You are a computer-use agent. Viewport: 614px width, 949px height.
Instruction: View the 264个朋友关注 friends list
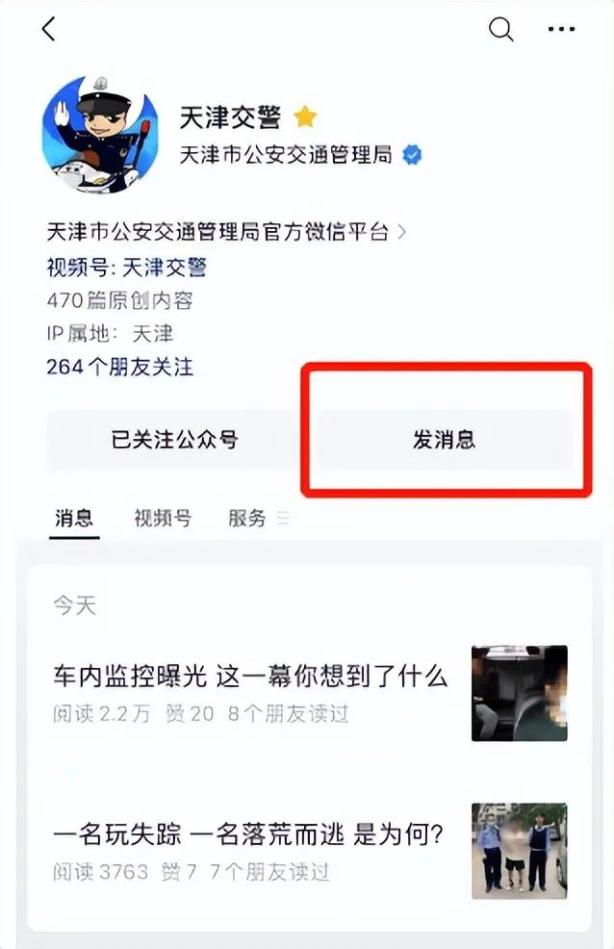(120, 366)
